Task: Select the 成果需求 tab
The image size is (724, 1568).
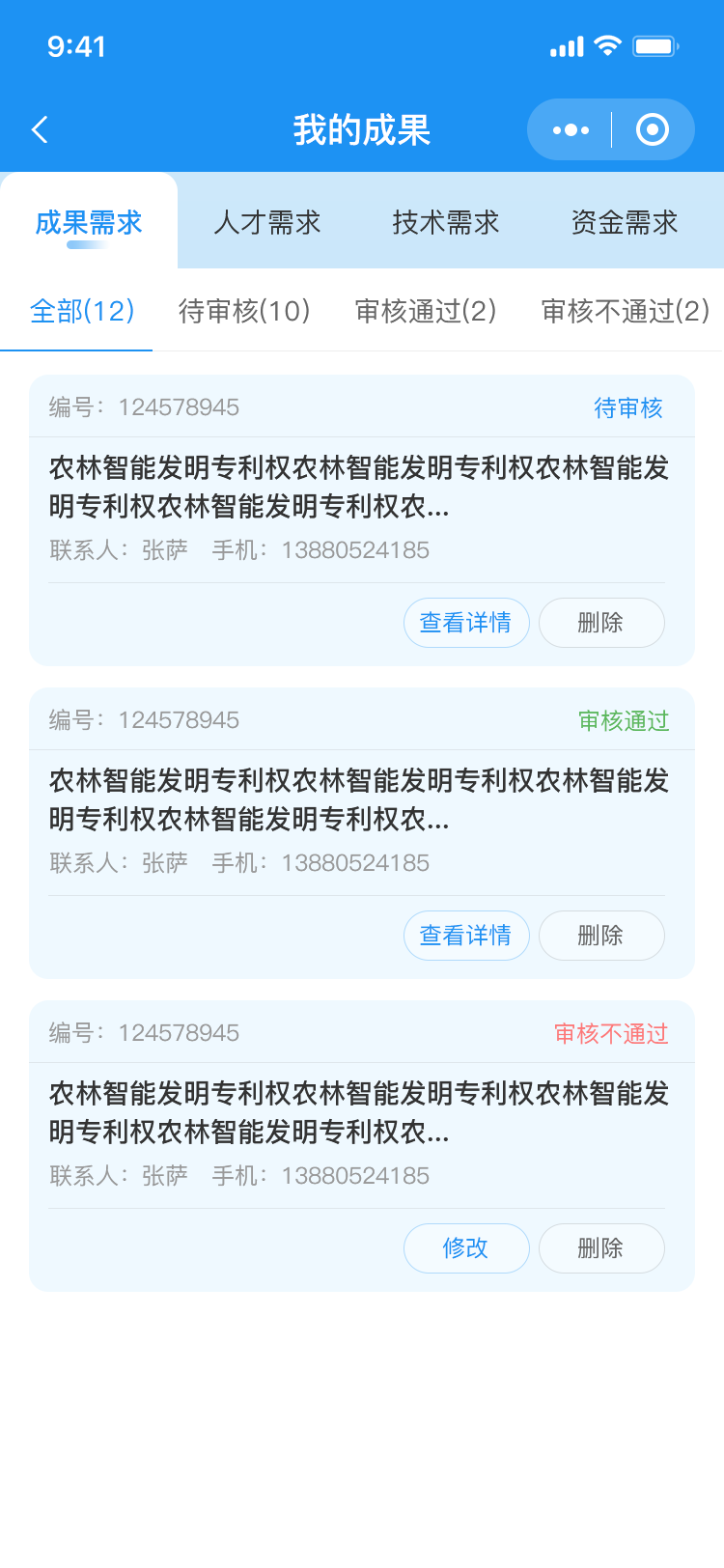Action: click(89, 223)
